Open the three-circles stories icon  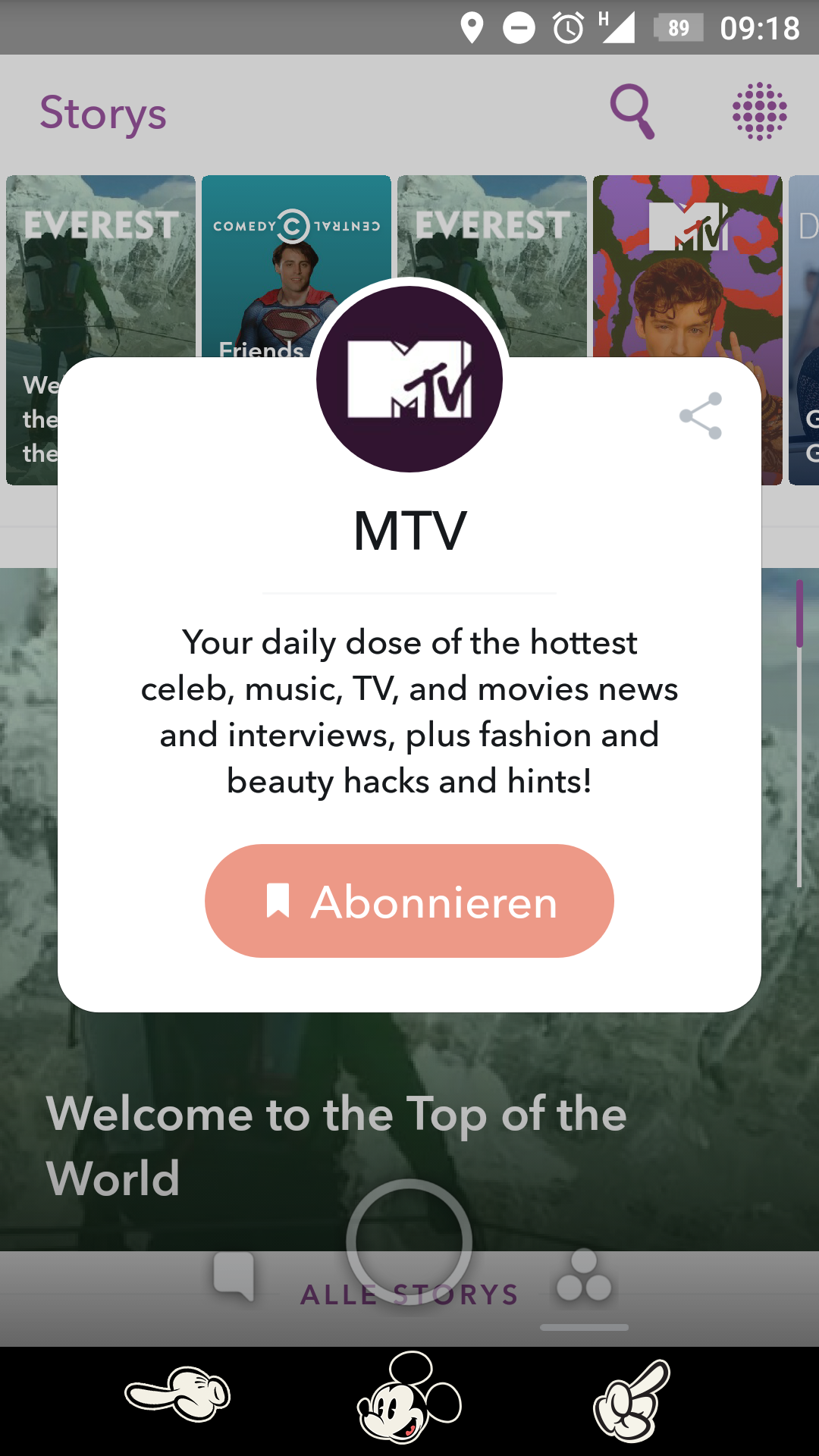pos(584,1276)
